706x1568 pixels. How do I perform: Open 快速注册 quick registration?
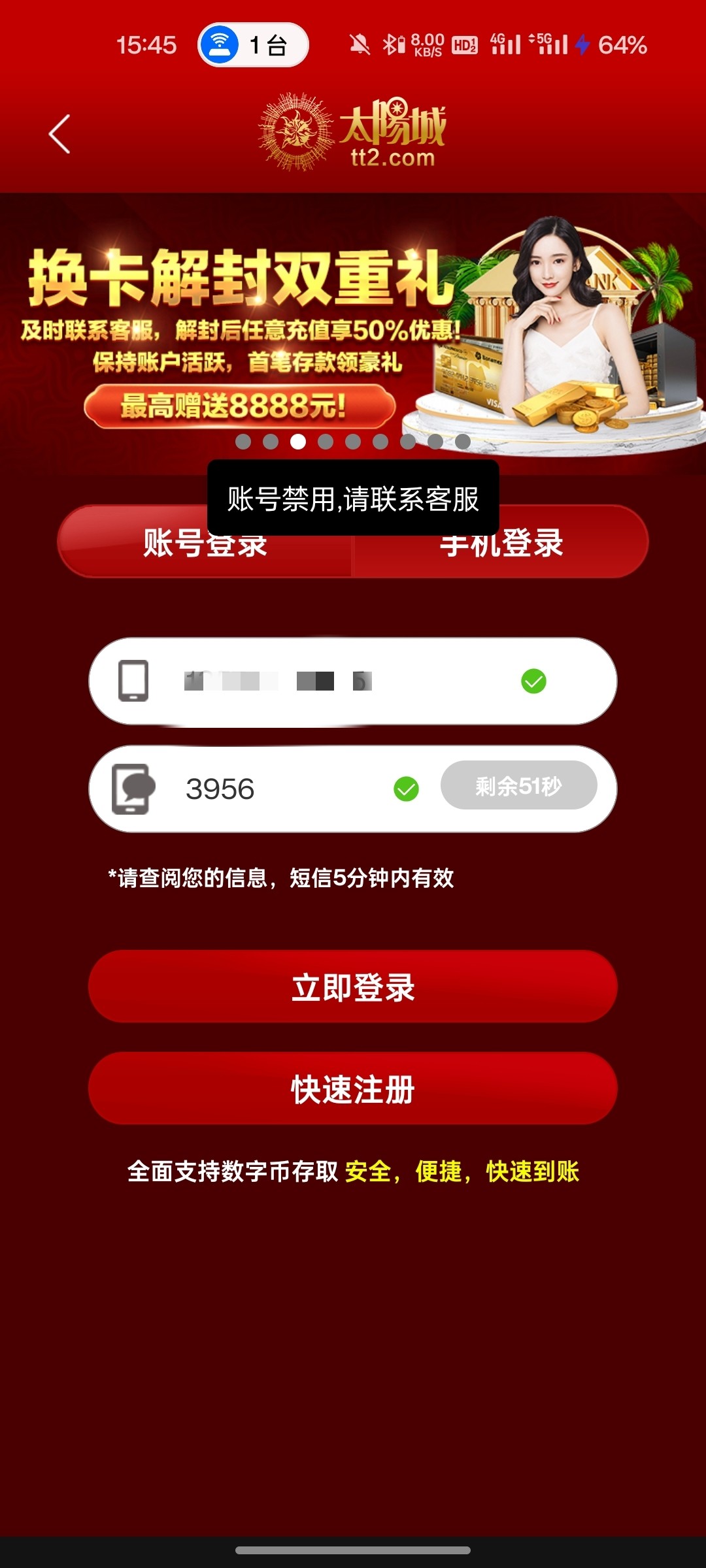[353, 1089]
